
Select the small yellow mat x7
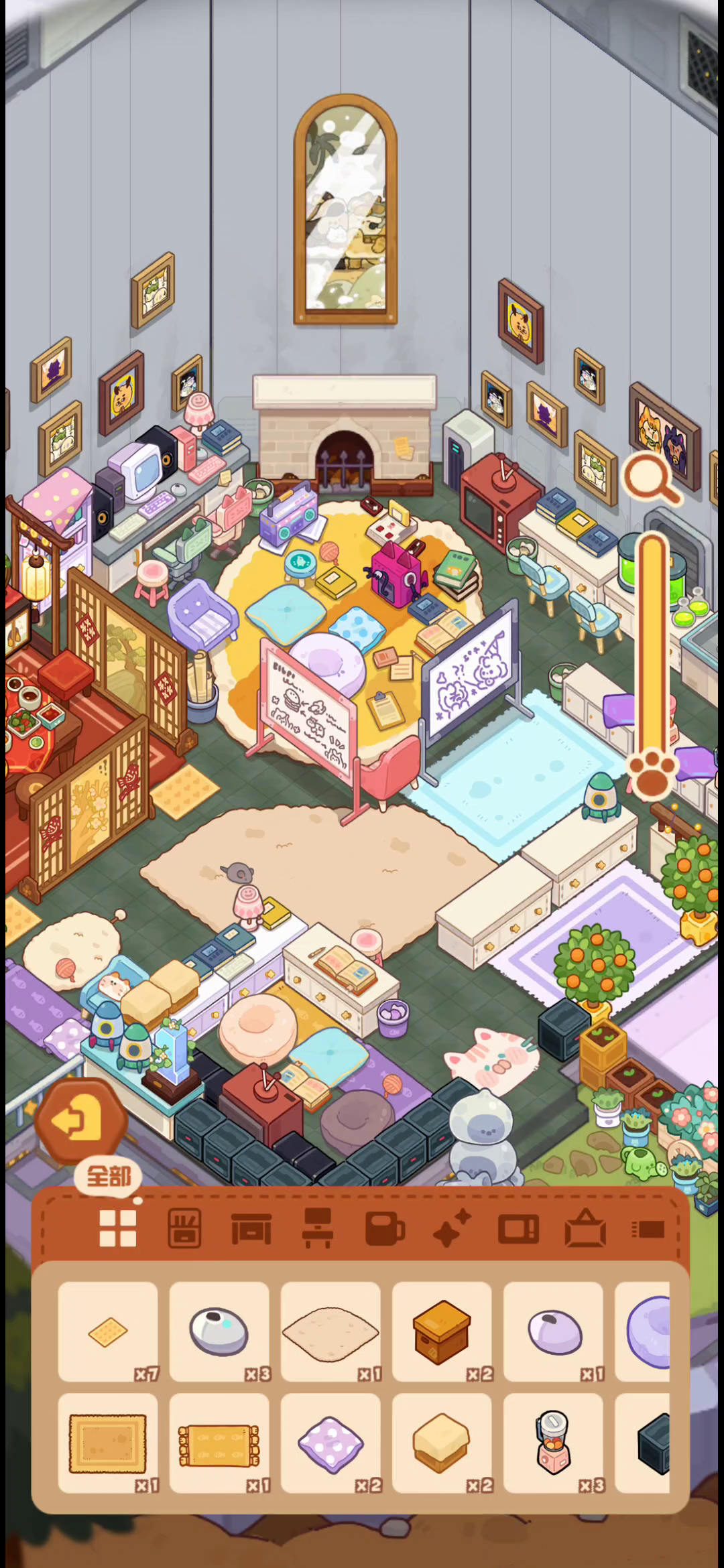pos(108,1331)
